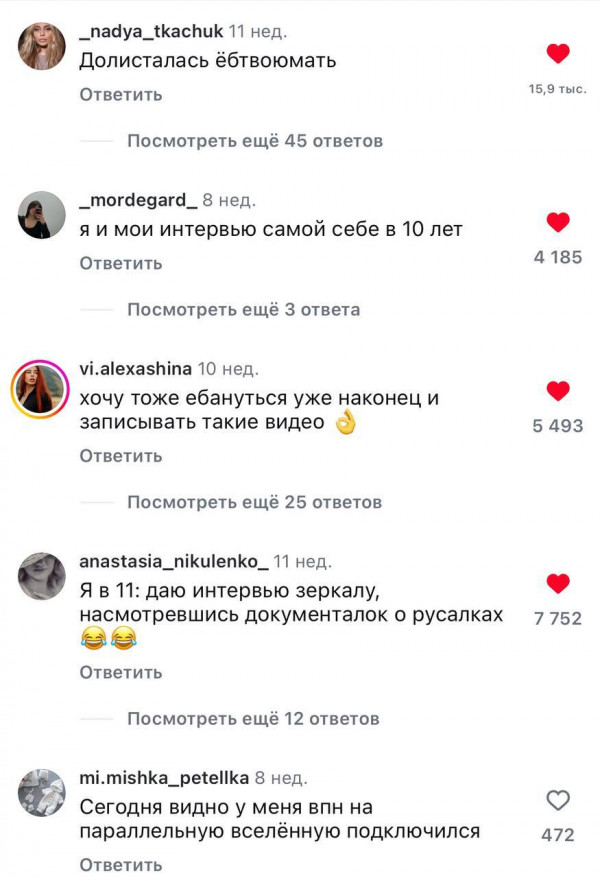Reply to anastasia_nikulenko_'s comment
Image resolution: width=600 pixels, height=878 pixels.
(120, 673)
